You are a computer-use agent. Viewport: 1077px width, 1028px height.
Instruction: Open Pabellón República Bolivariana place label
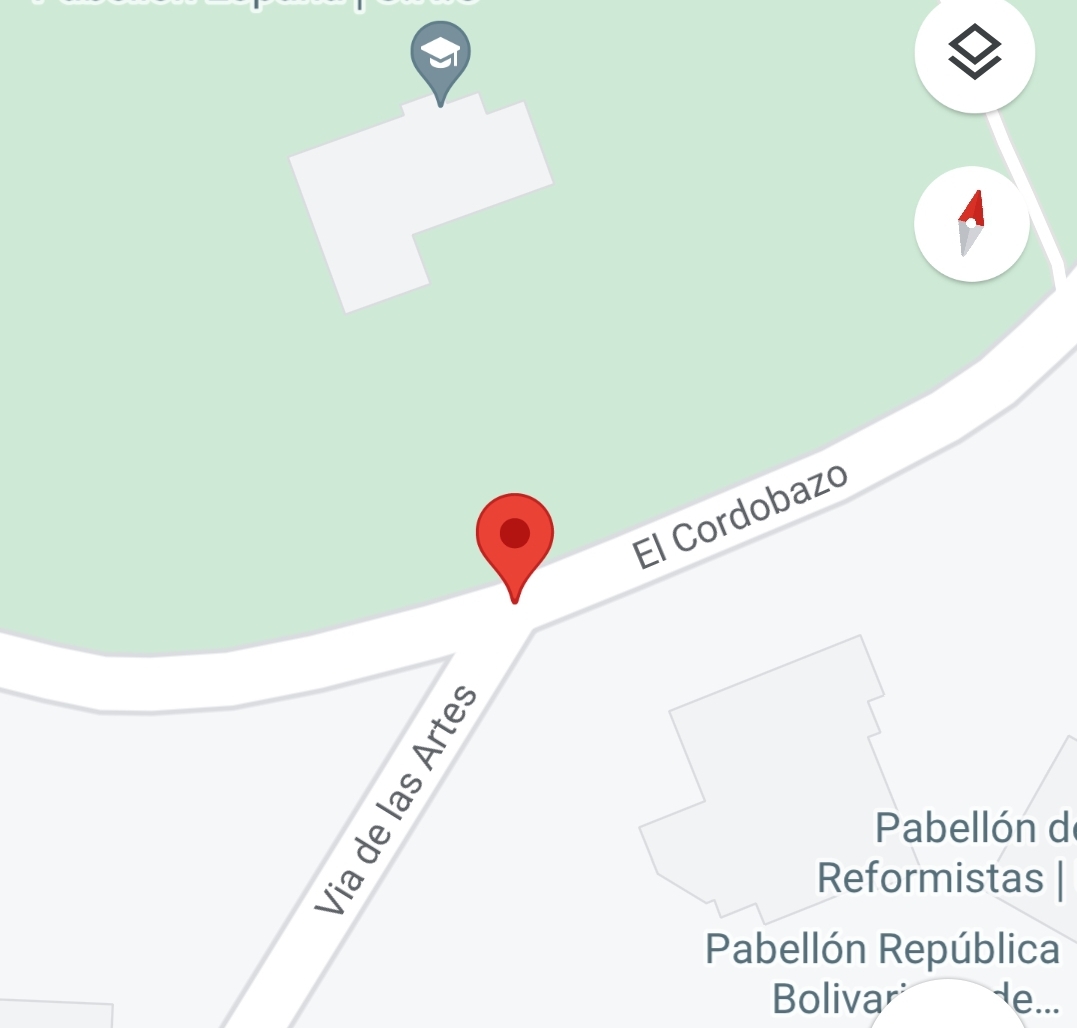coord(881,970)
